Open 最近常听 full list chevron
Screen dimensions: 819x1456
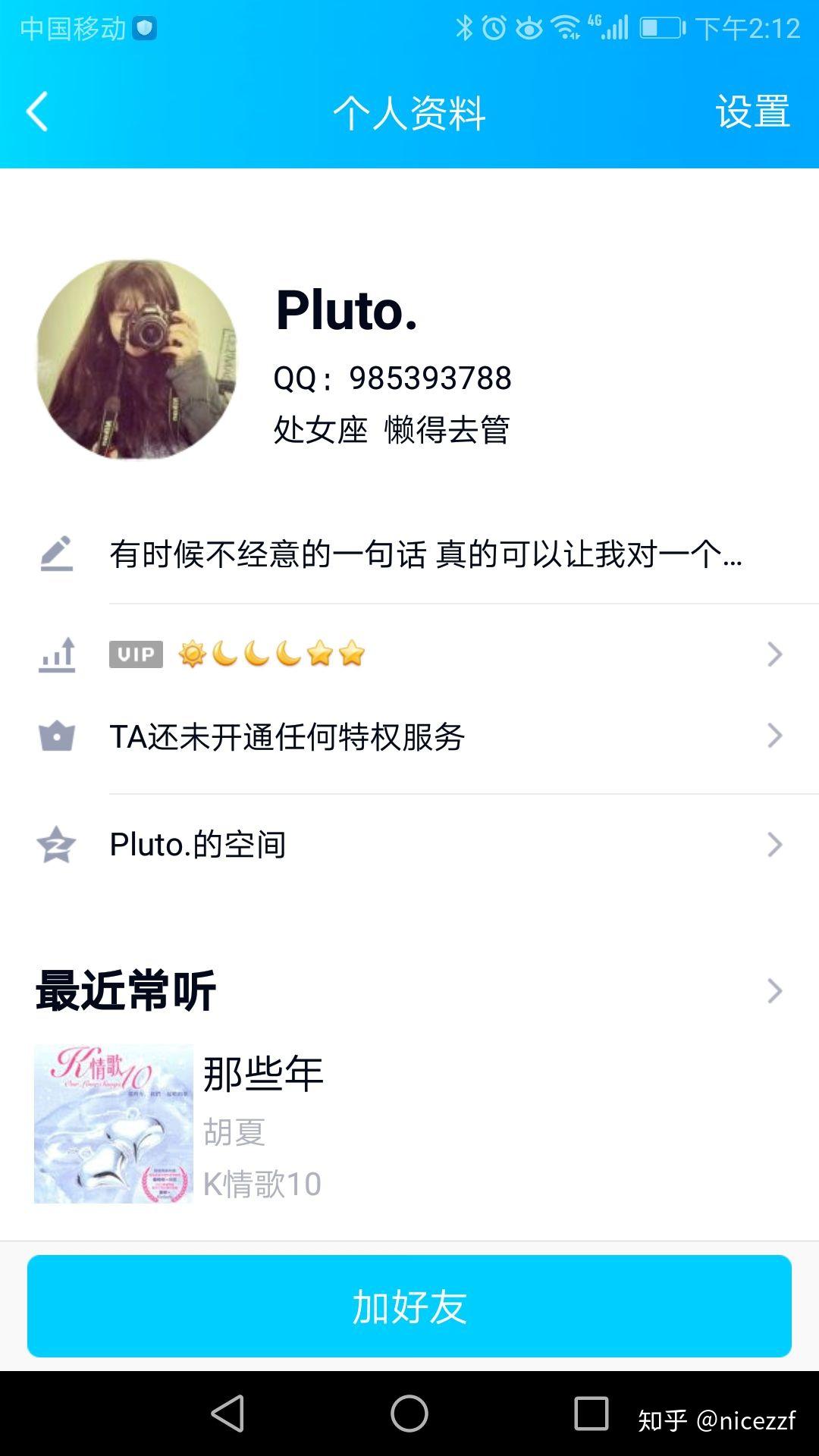[x=773, y=990]
